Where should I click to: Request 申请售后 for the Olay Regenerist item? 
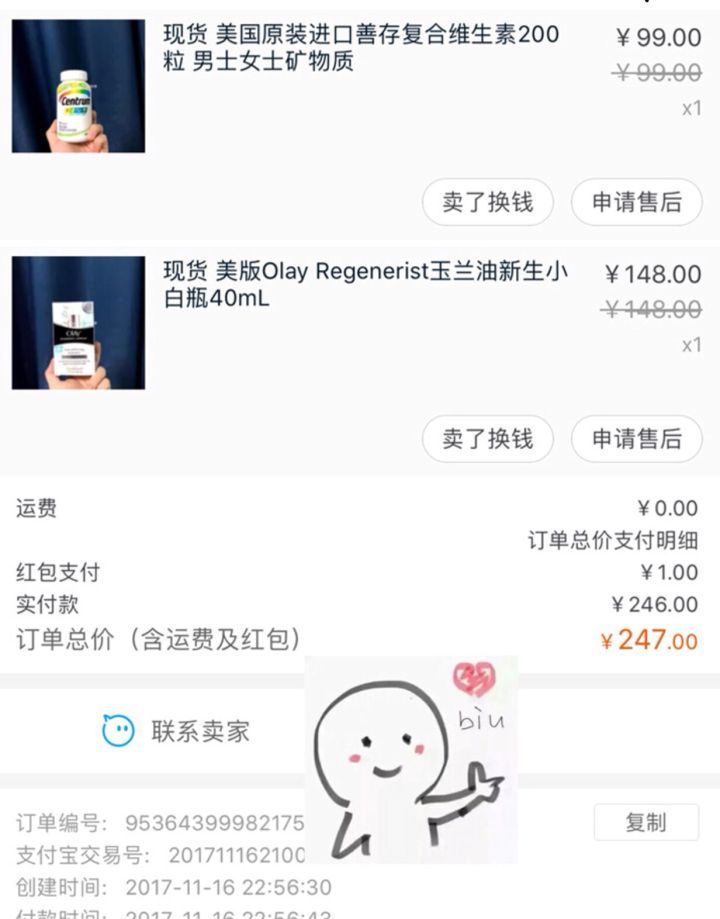tap(636, 439)
